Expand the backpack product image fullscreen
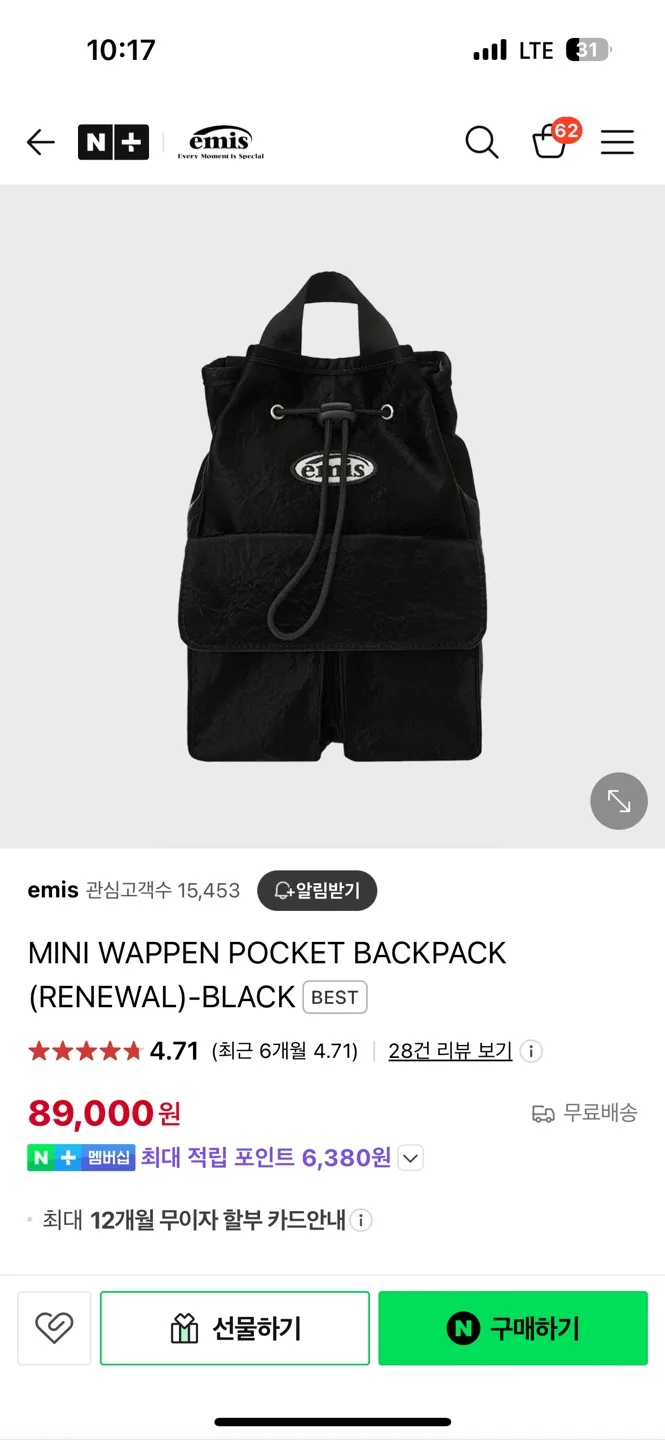This screenshot has width=665, height=1440. [619, 801]
